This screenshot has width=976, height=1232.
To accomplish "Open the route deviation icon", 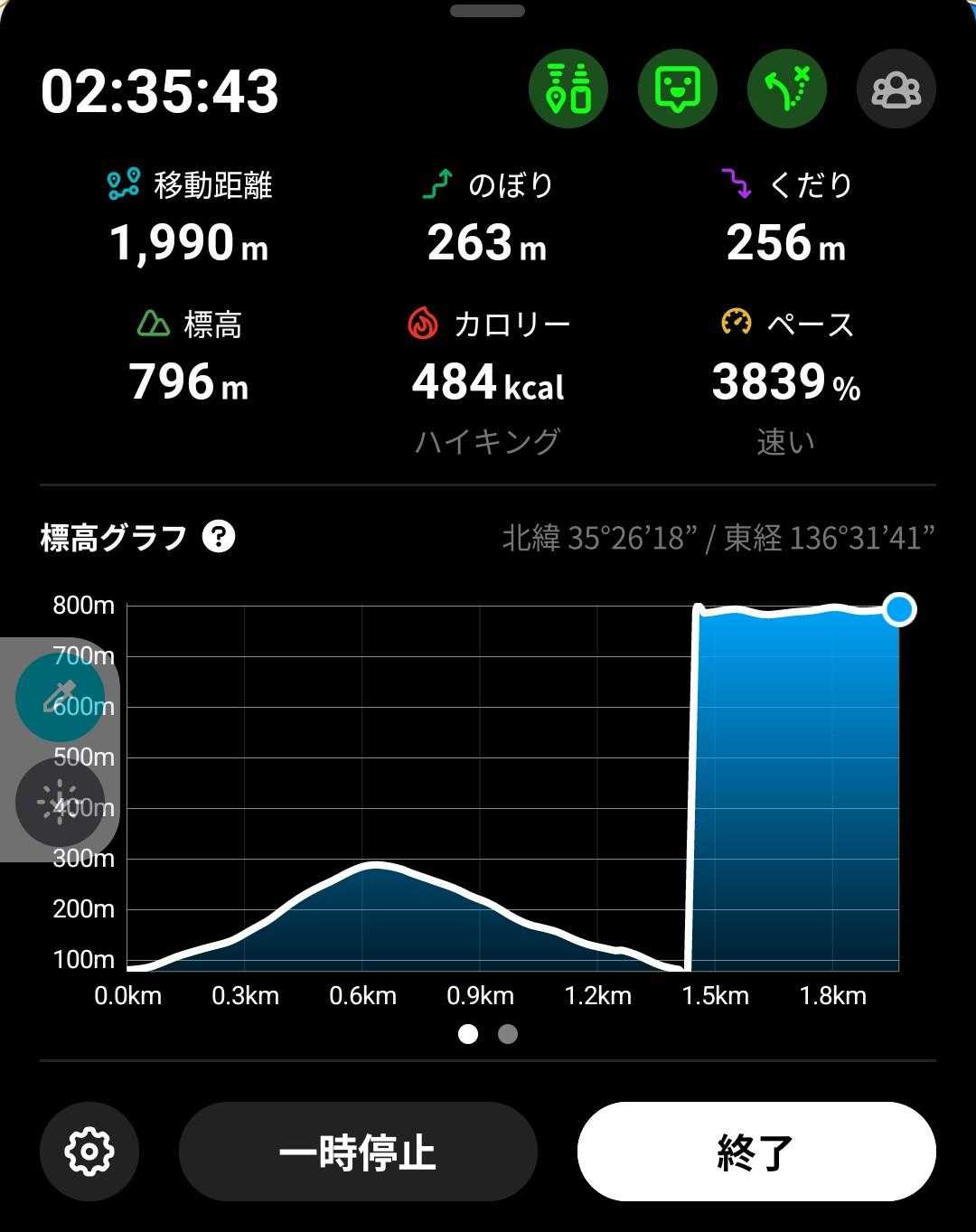I will point(787,89).
